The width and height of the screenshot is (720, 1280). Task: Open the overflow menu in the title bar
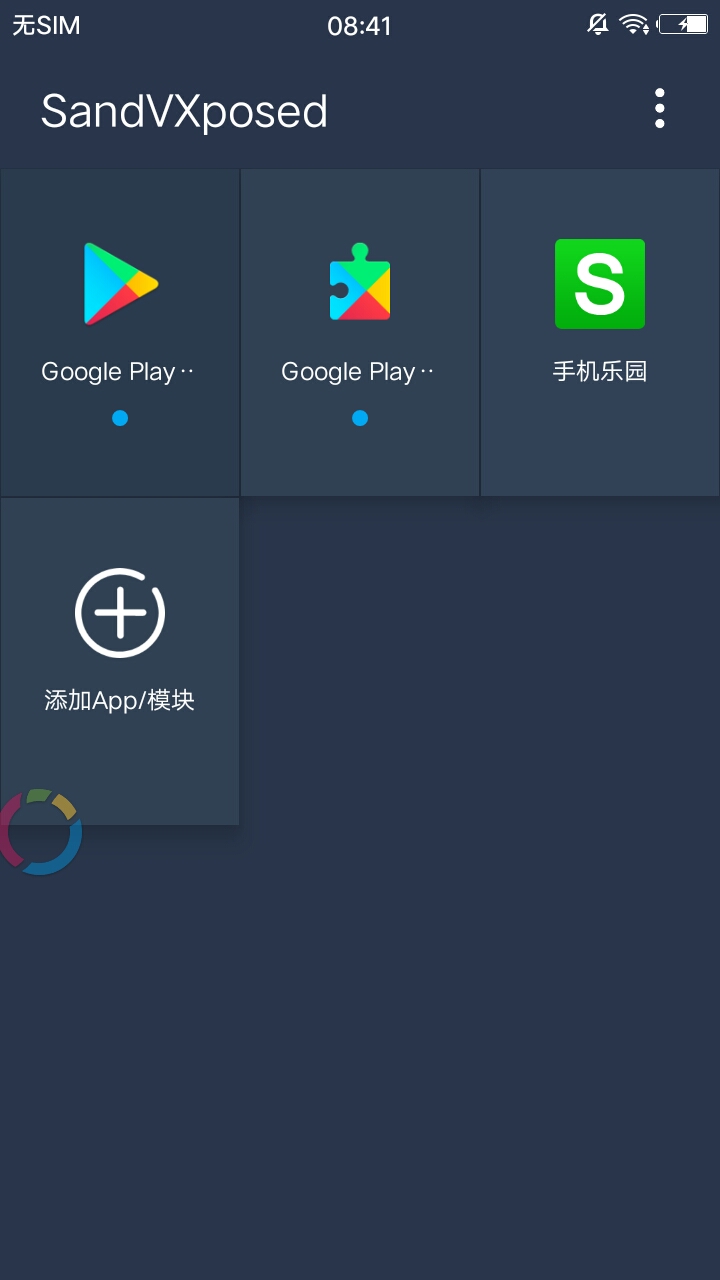click(x=659, y=110)
